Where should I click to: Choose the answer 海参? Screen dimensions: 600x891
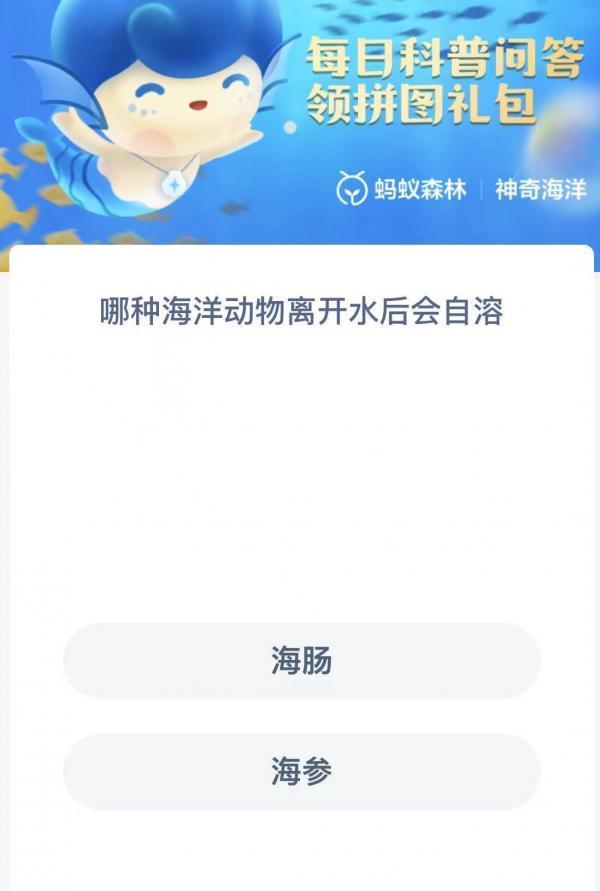point(301,772)
